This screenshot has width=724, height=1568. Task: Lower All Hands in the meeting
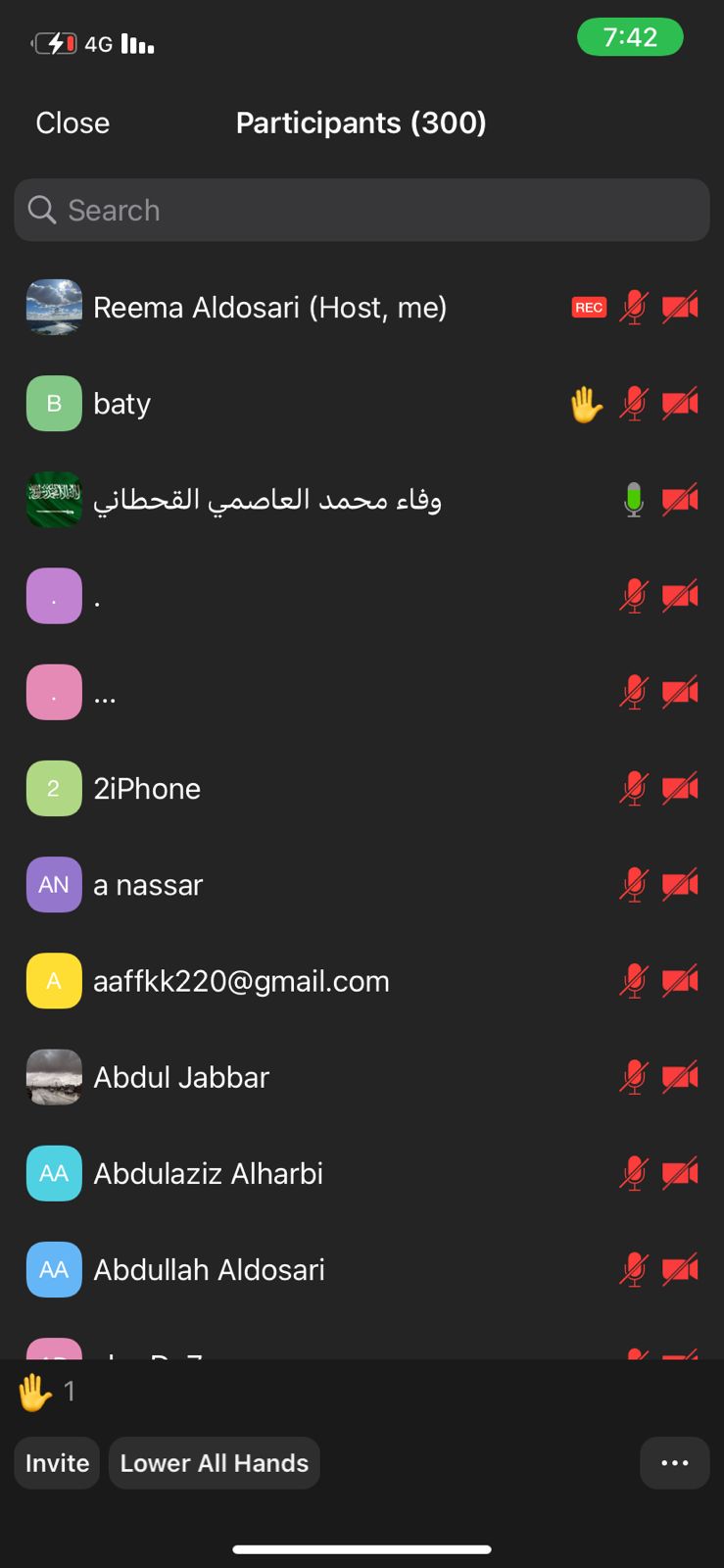pyautogui.click(x=214, y=1463)
